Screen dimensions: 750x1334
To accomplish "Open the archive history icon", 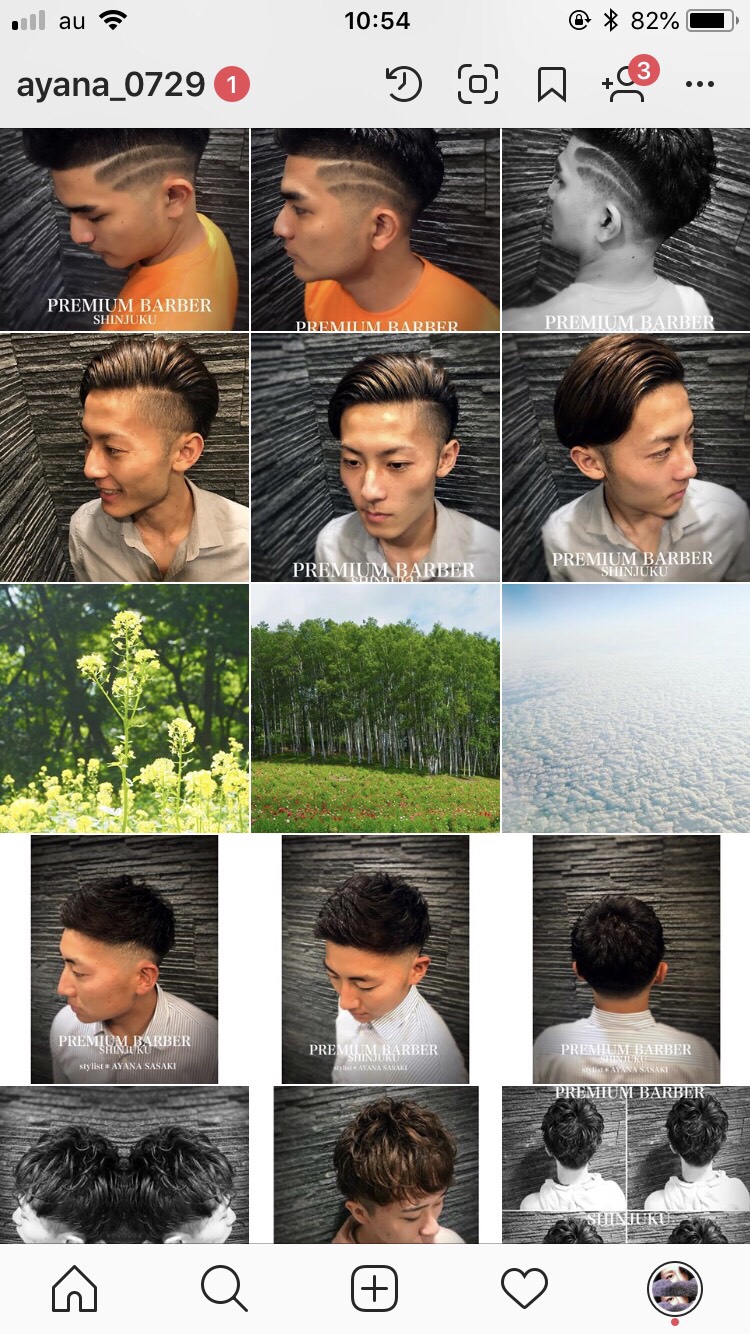I will [403, 85].
